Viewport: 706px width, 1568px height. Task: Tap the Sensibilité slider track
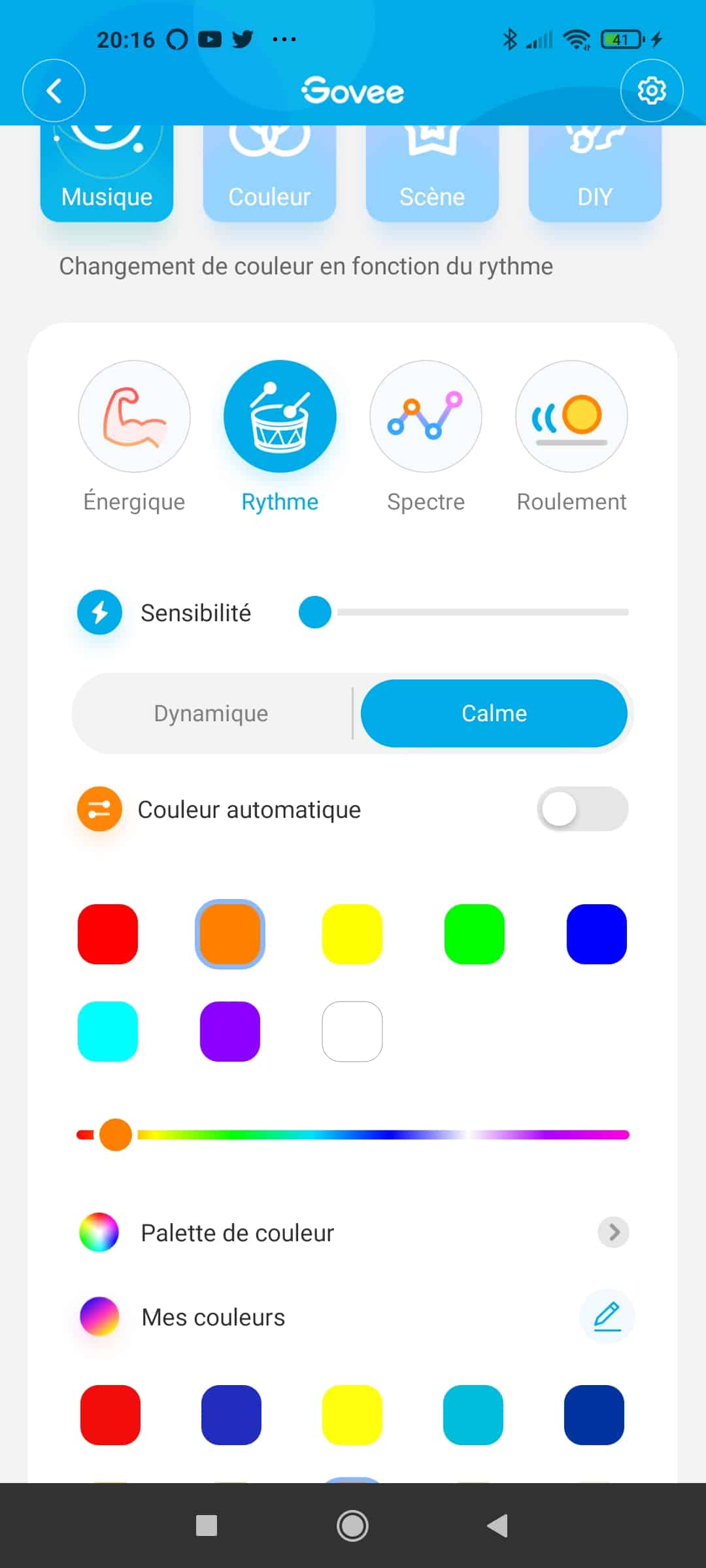(464, 612)
